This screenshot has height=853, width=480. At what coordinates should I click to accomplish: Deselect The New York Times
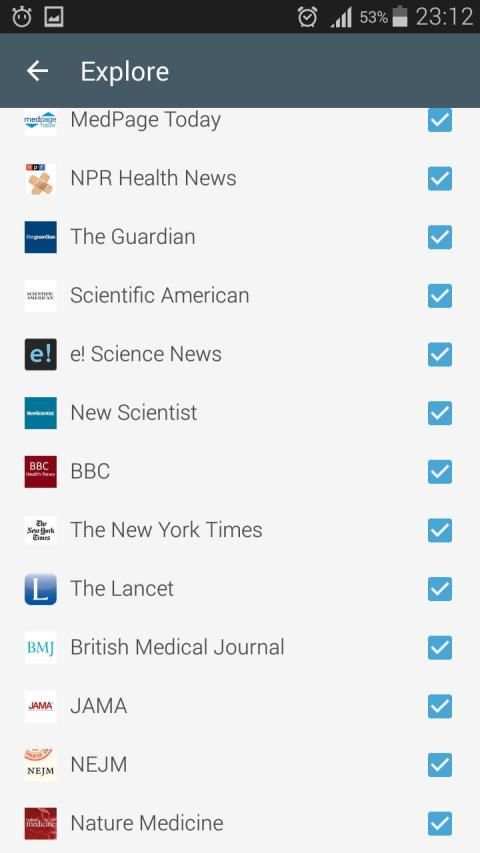pos(440,530)
